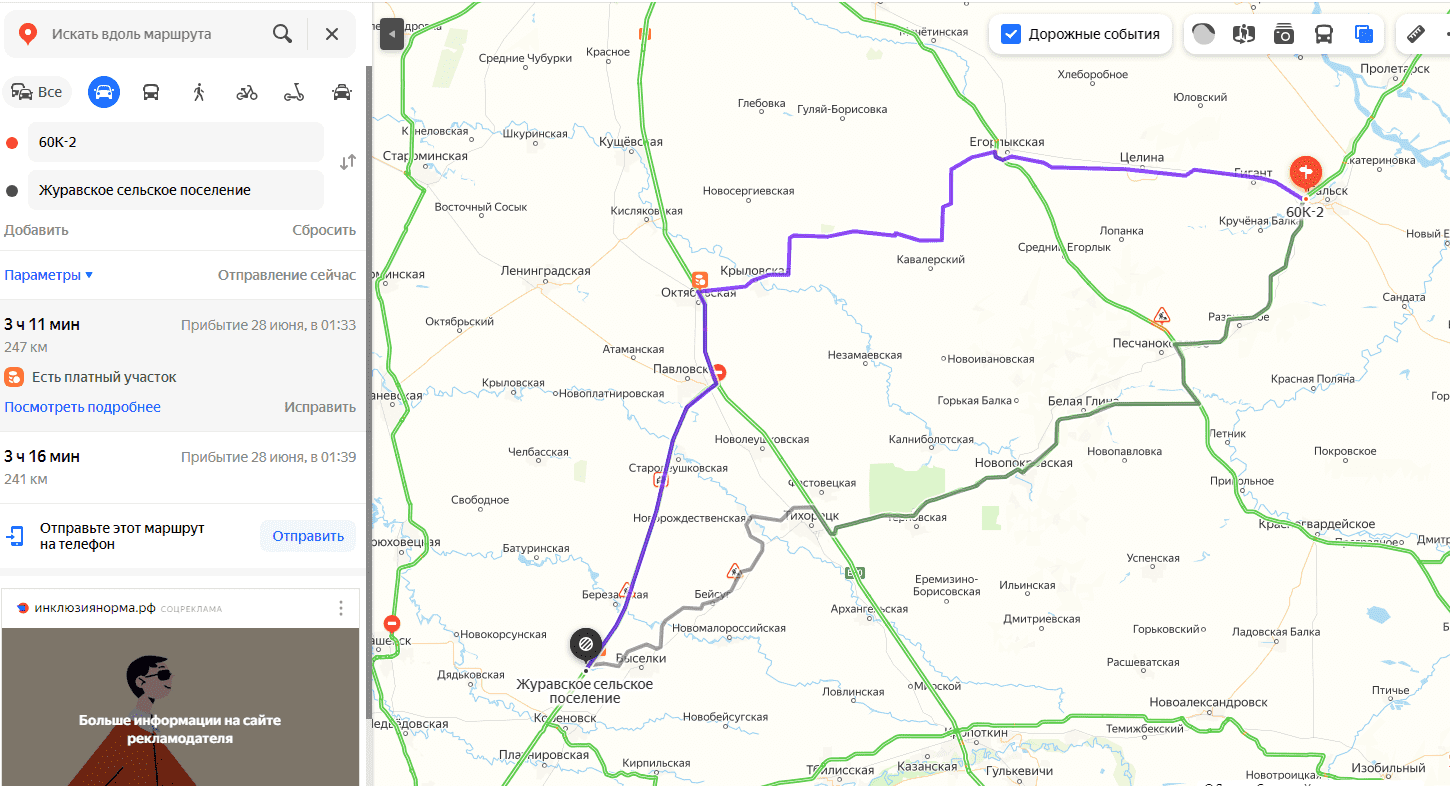Switch to bicycle route mode
The width and height of the screenshot is (1450, 786).
(x=247, y=92)
